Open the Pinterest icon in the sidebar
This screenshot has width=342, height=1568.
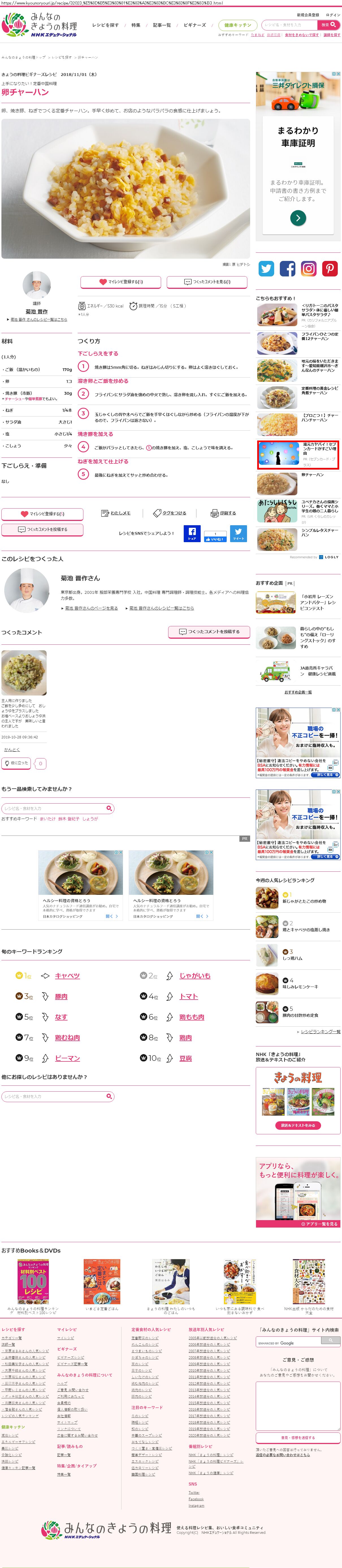[x=330, y=269]
